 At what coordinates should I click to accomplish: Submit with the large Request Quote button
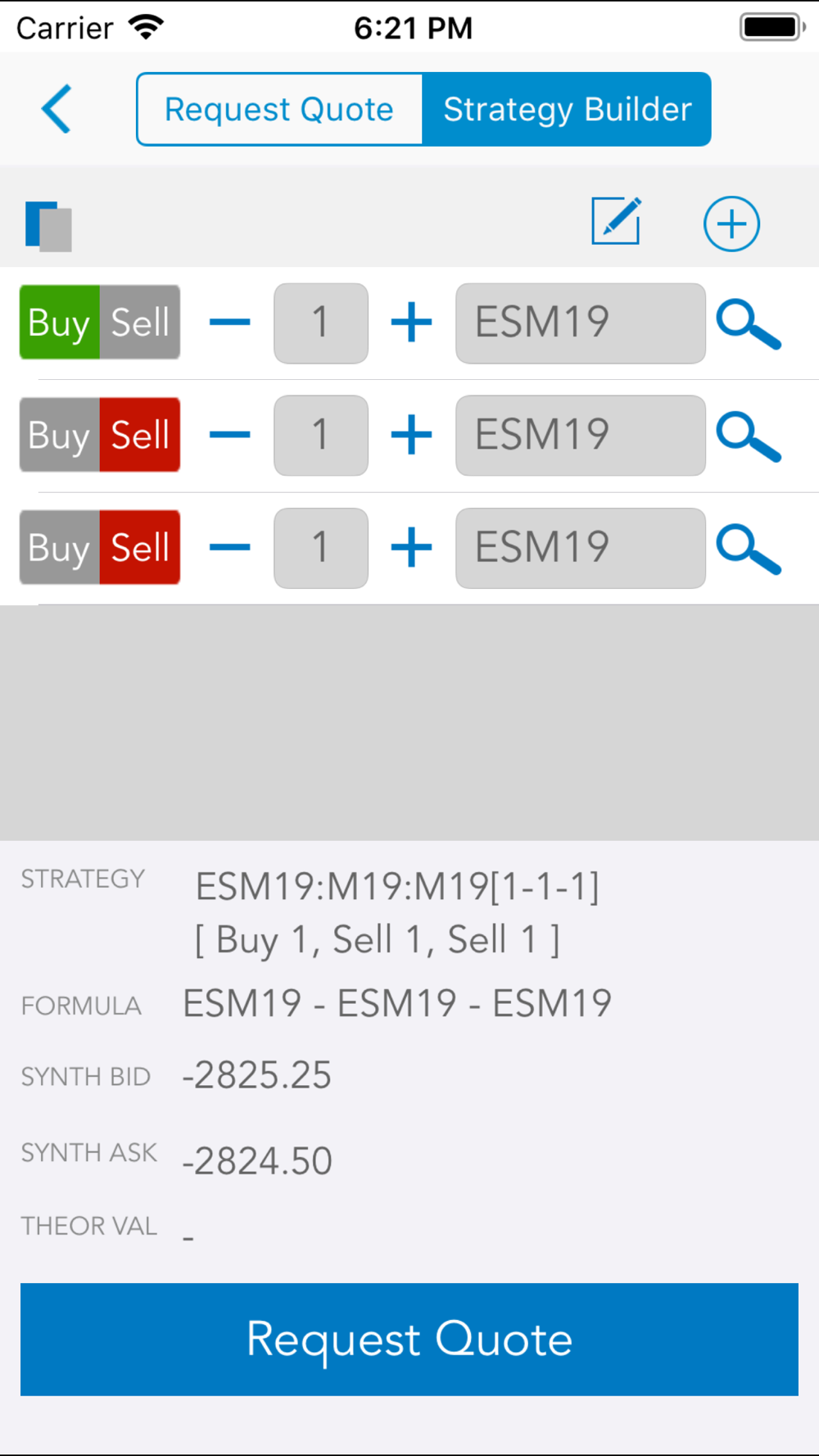[x=409, y=1339]
